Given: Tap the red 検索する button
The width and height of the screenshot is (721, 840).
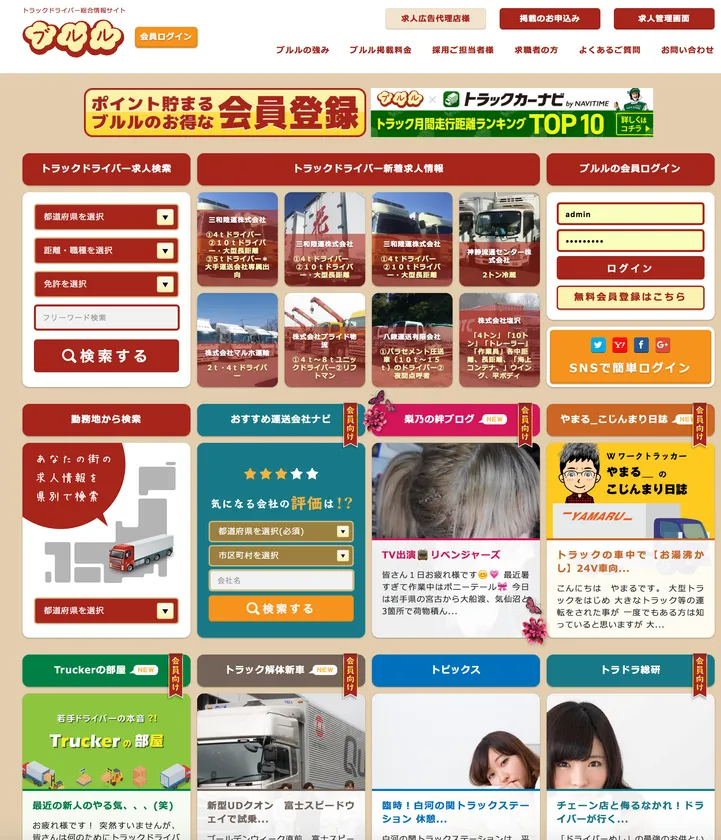Looking at the screenshot, I should tap(106, 356).
